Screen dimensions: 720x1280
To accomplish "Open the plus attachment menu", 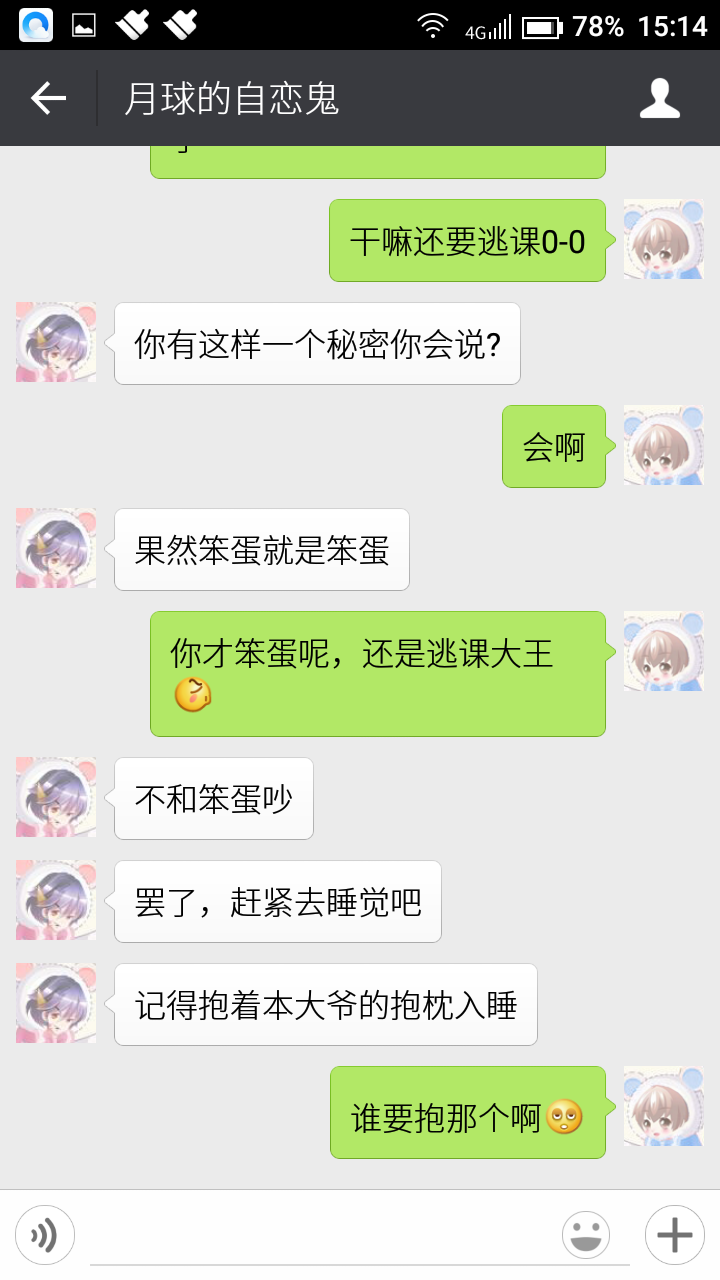I will pyautogui.click(x=674, y=1236).
